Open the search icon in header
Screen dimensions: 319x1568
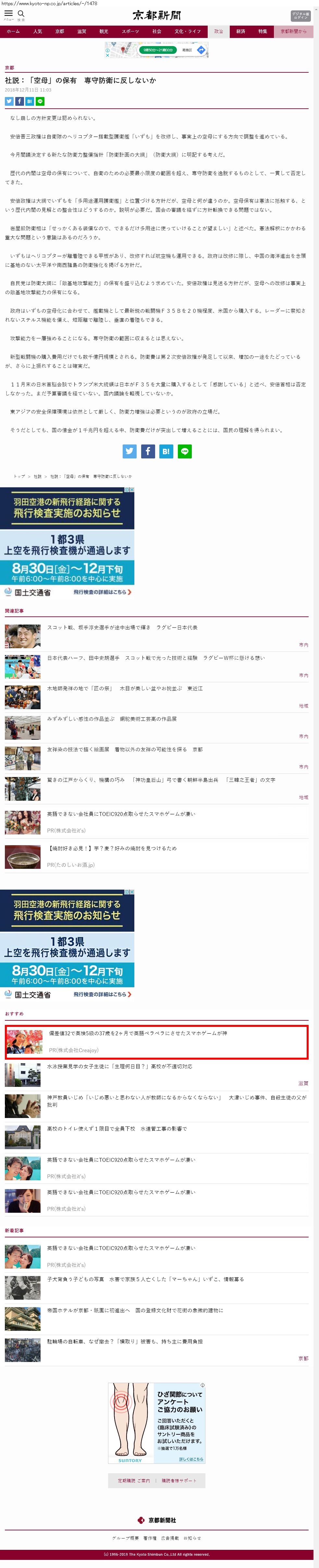coord(21,14)
